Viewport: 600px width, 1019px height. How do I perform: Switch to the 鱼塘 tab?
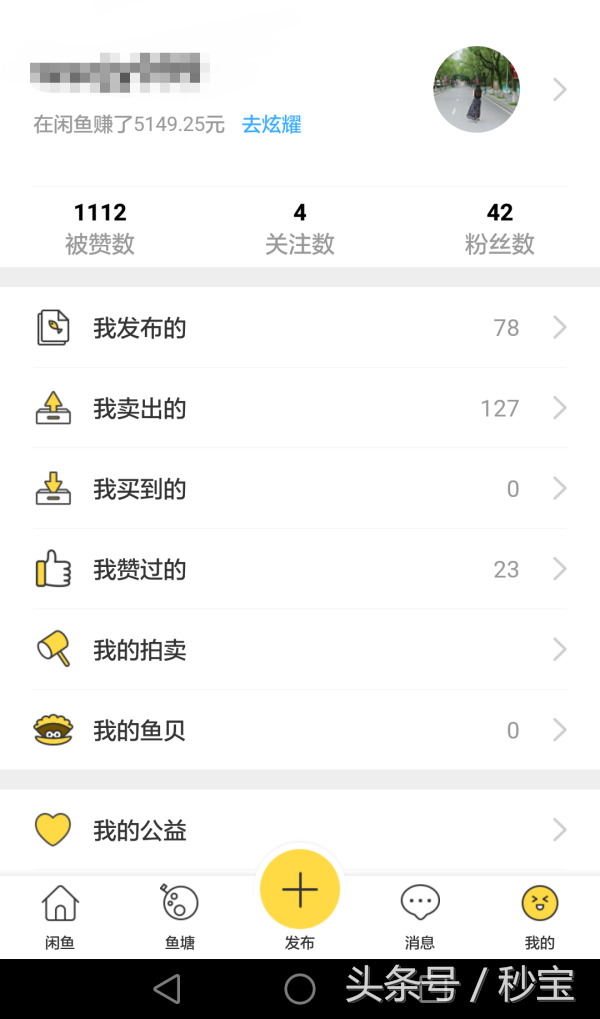(180, 916)
